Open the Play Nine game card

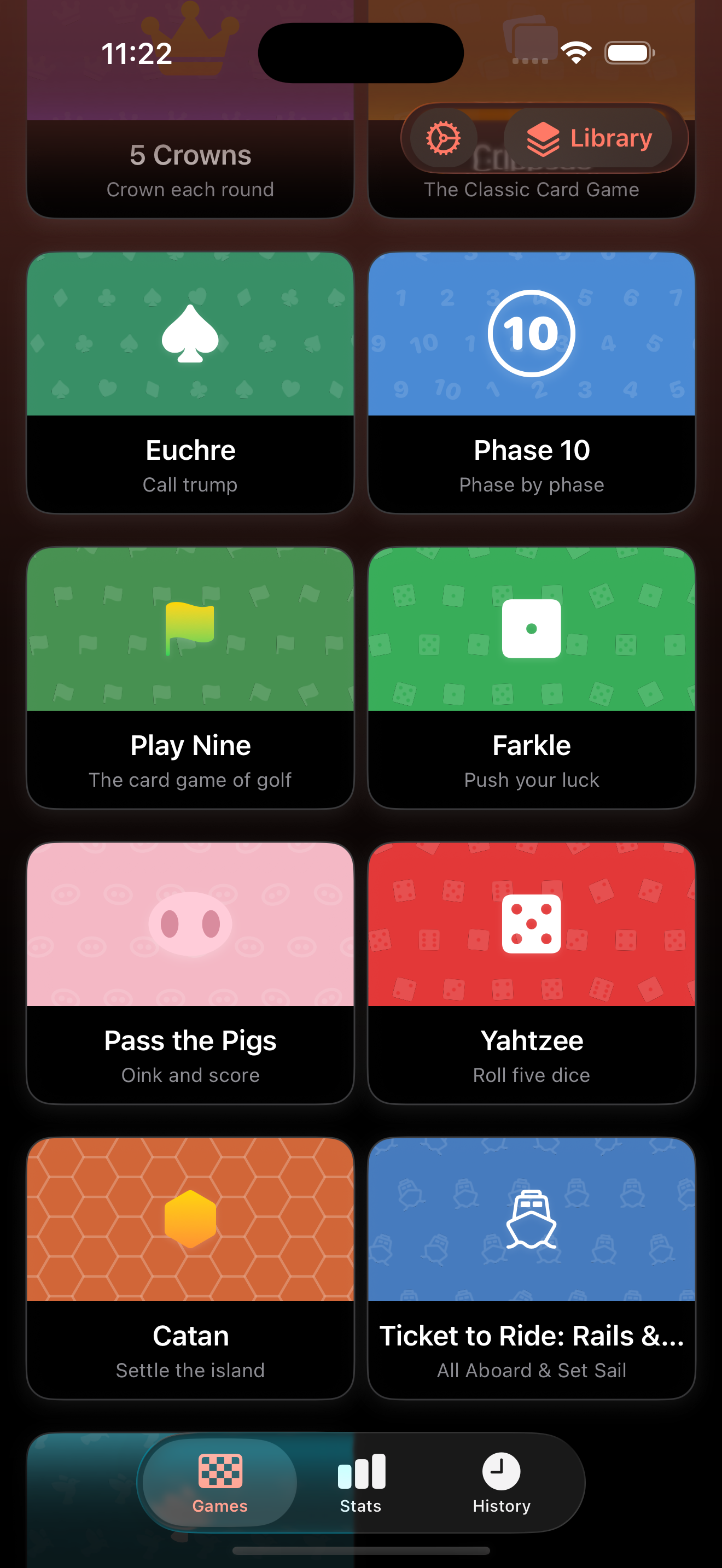190,677
